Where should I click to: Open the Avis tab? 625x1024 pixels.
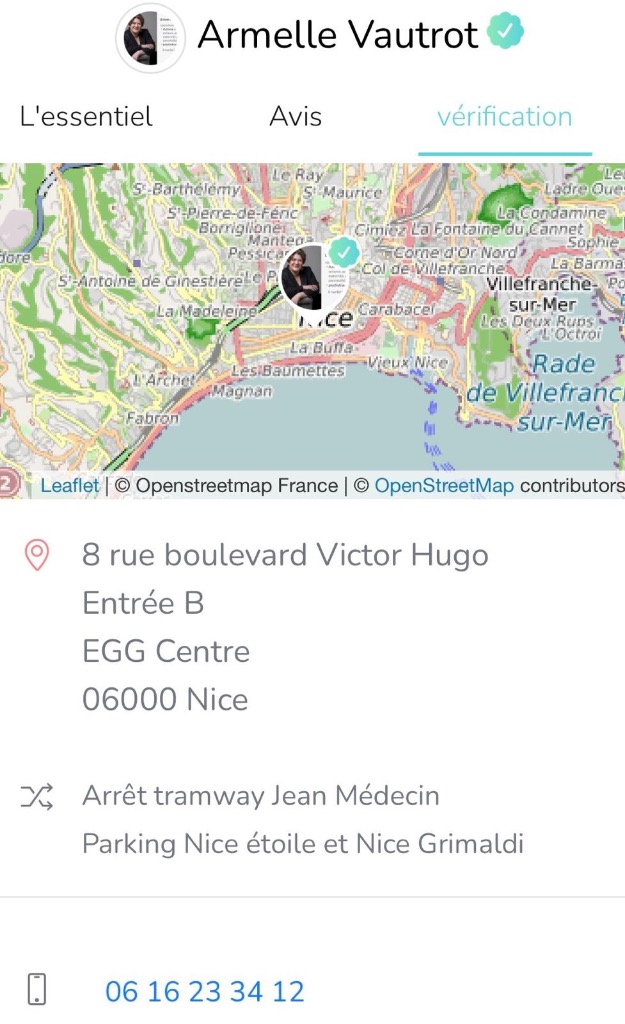tap(295, 117)
